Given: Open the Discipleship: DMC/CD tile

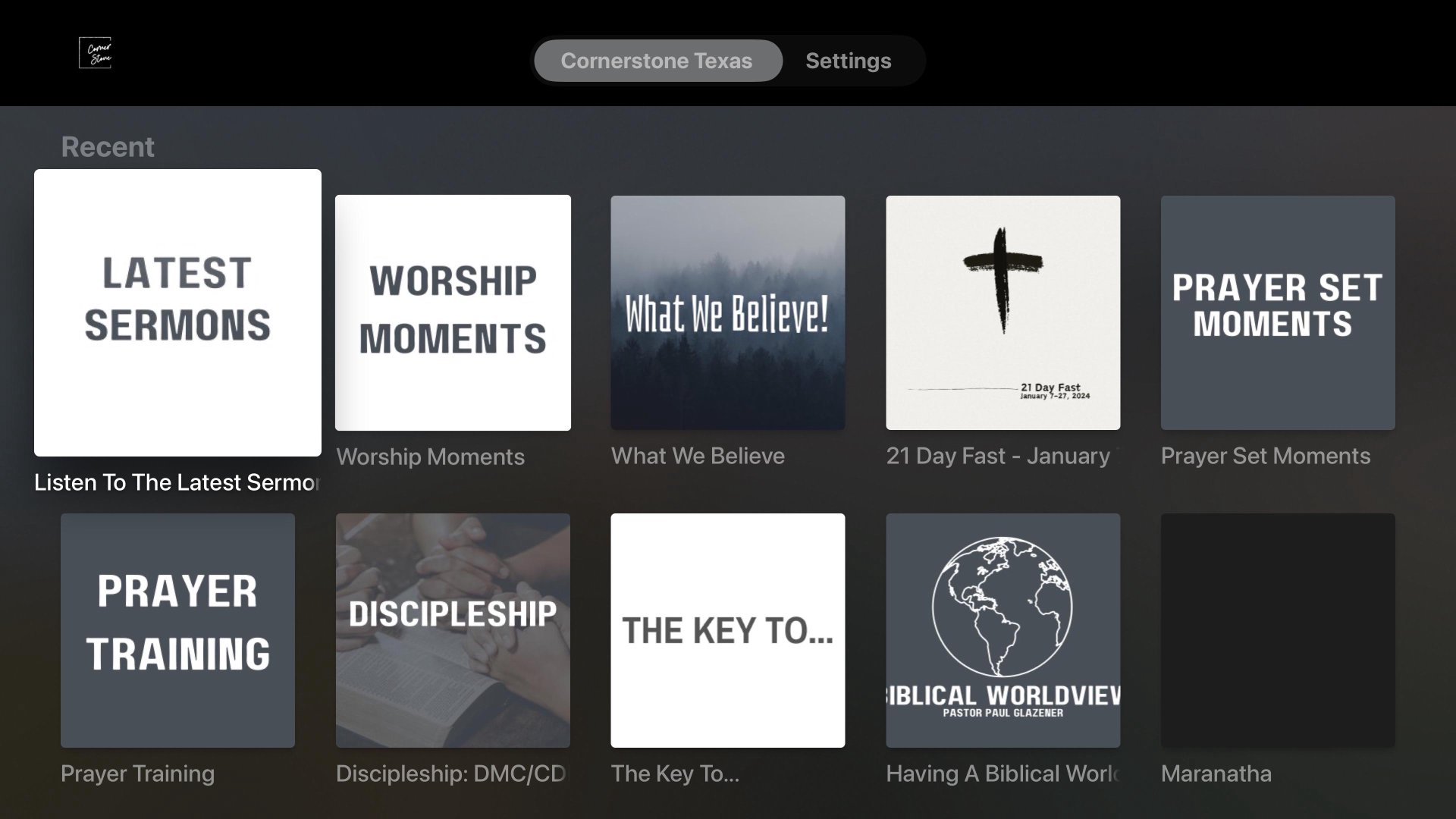Looking at the screenshot, I should [453, 630].
